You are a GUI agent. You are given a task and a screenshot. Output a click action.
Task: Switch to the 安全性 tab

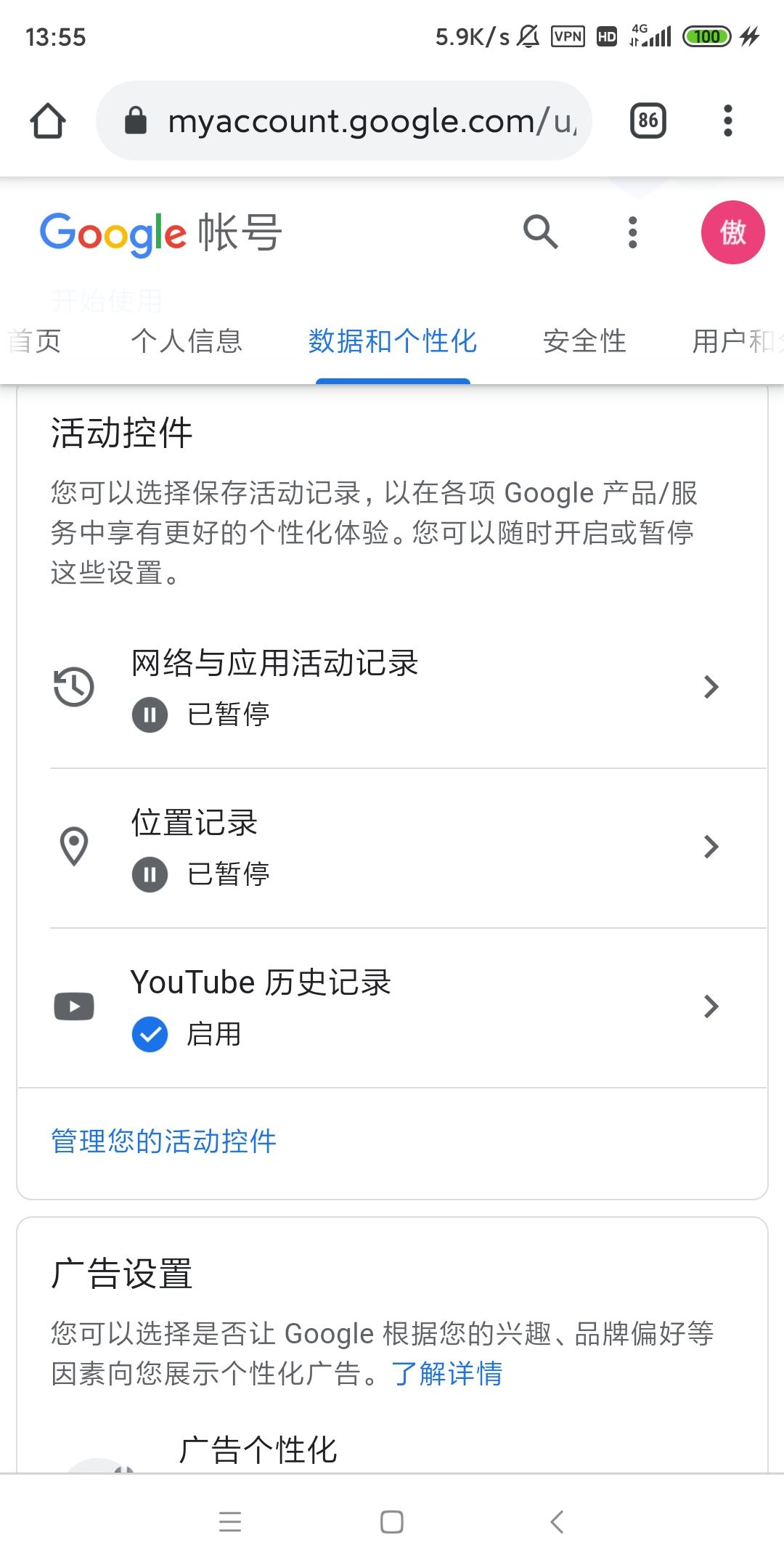[x=584, y=341]
